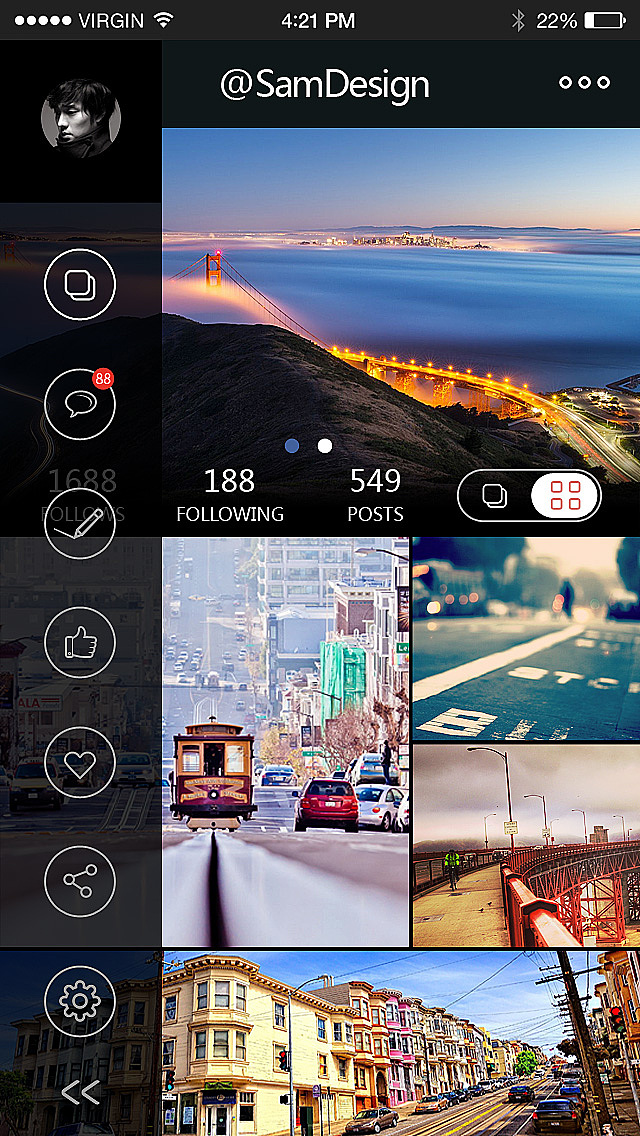View the 188 Following list
The height and width of the screenshot is (1136, 640).
pyautogui.click(x=230, y=496)
